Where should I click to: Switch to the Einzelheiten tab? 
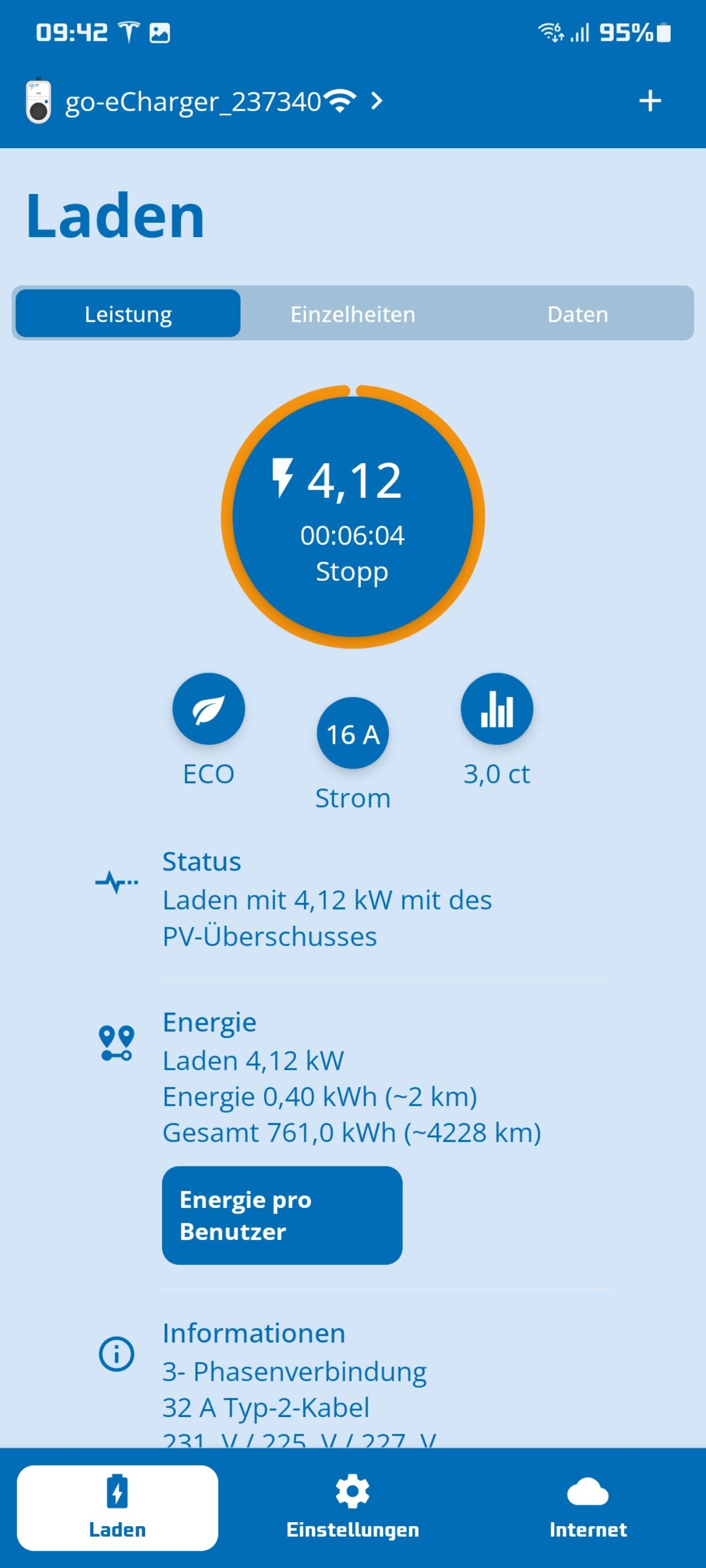pyautogui.click(x=352, y=314)
